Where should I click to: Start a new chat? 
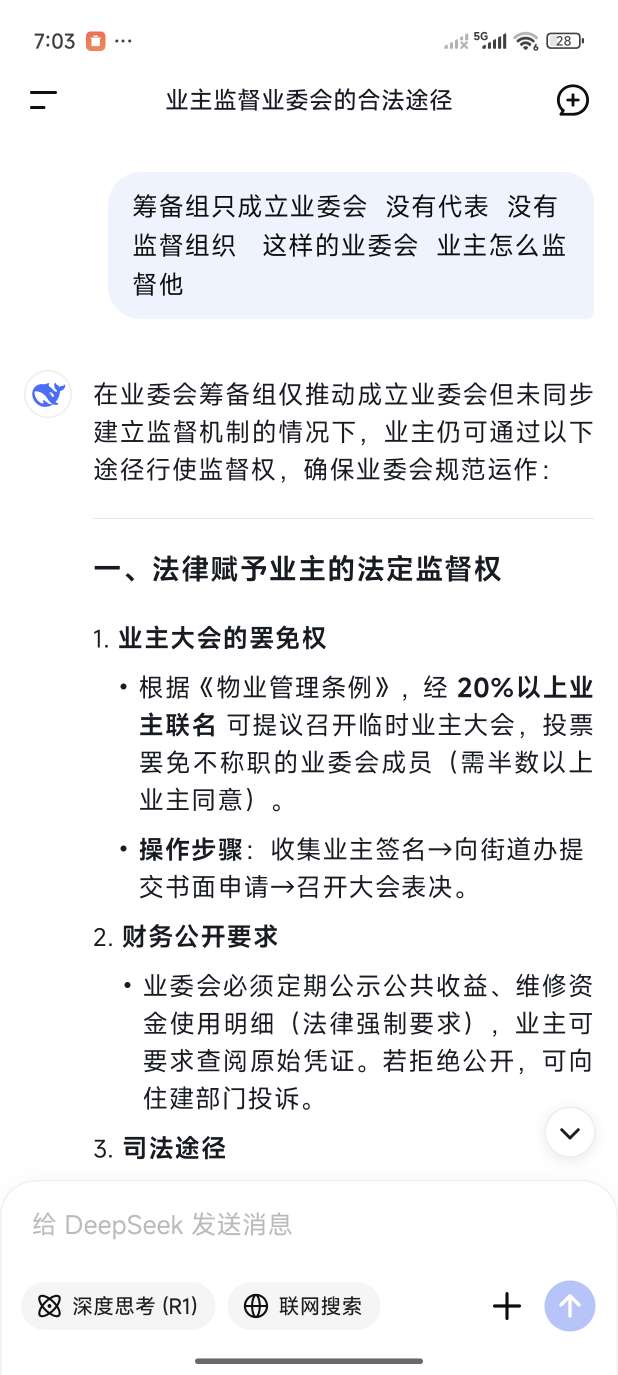572,100
